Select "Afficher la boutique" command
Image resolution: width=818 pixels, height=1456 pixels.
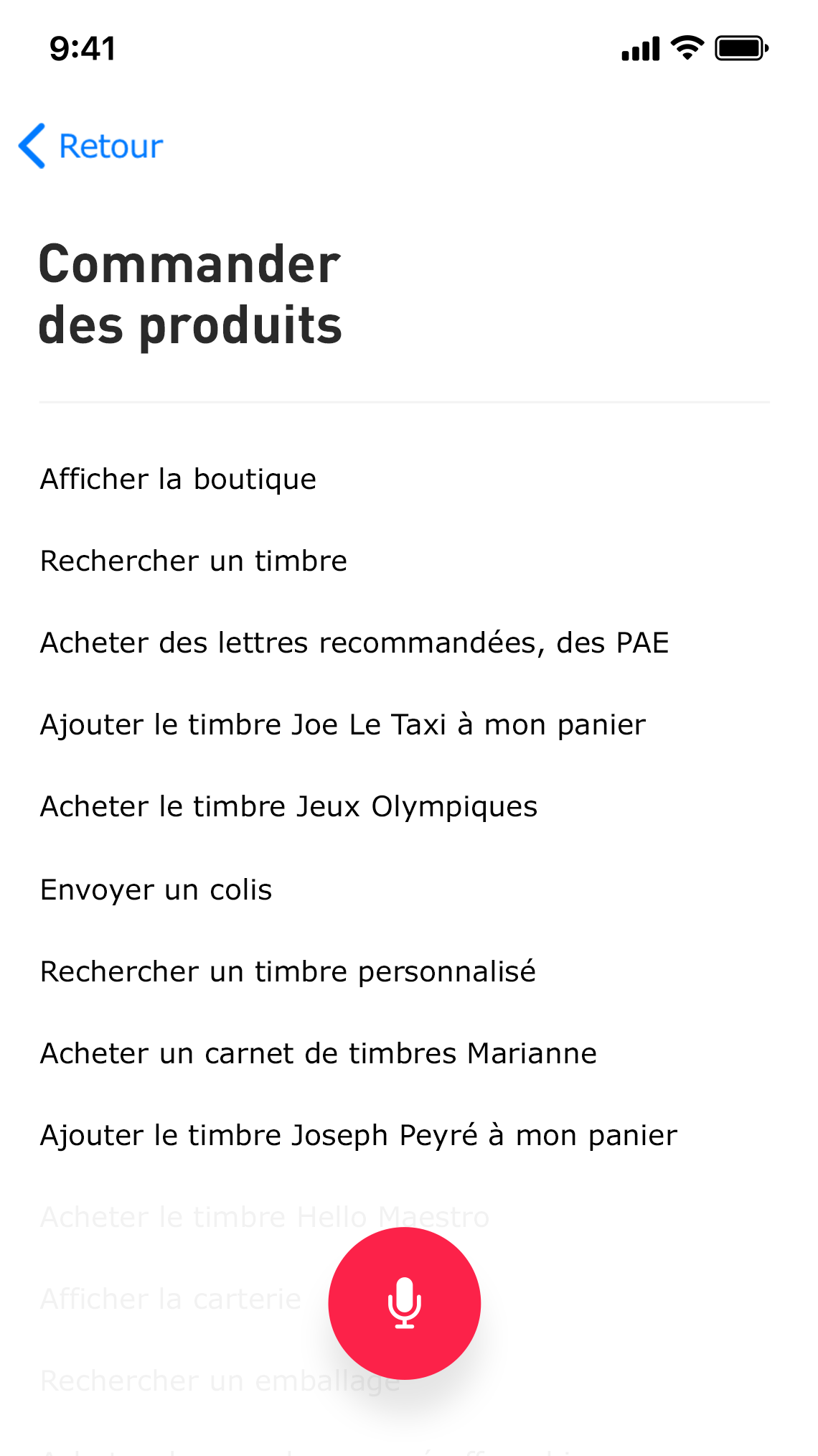178,480
